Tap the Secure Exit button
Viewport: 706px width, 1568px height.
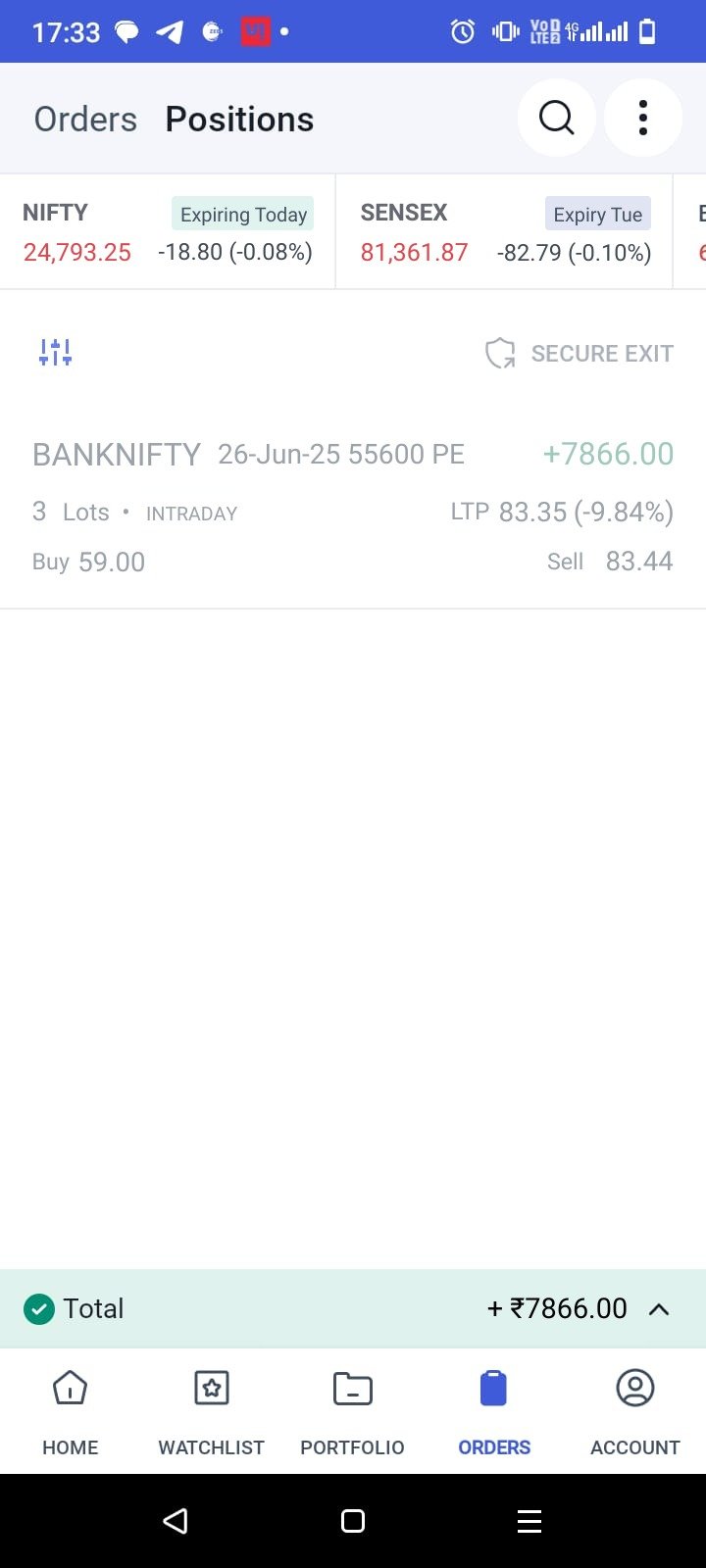click(580, 353)
